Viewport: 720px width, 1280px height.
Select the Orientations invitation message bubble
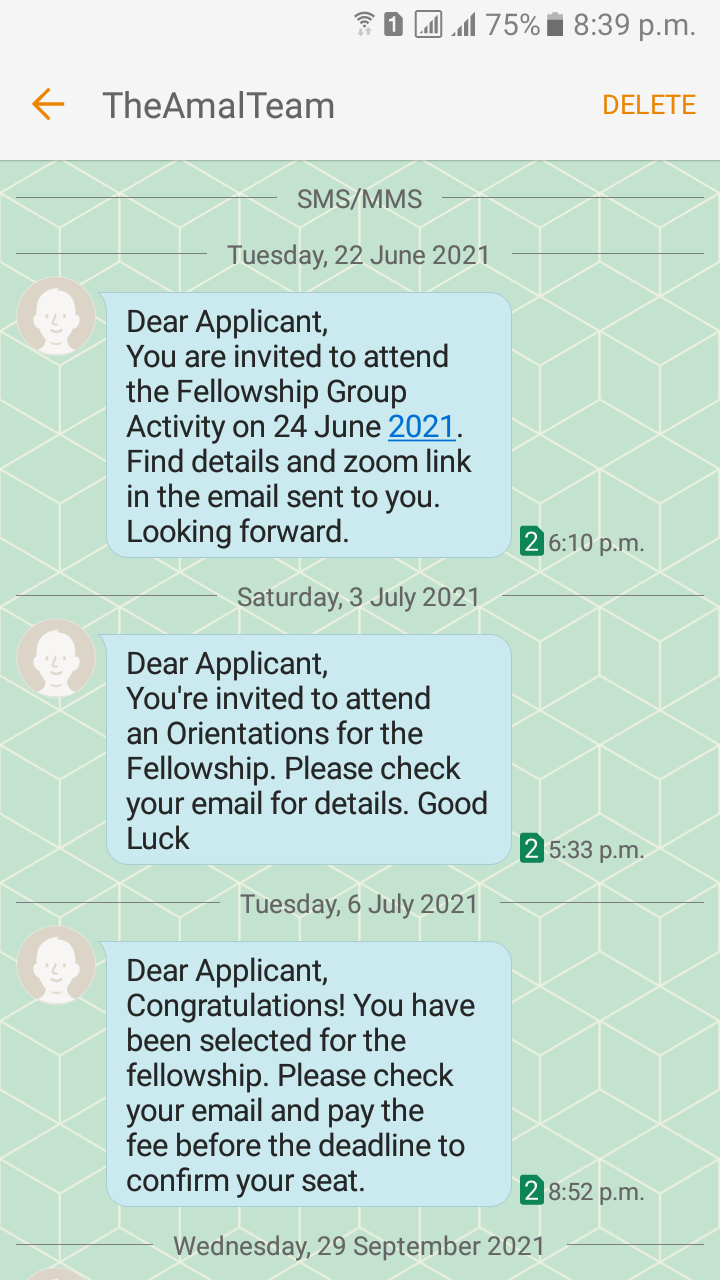click(x=309, y=749)
